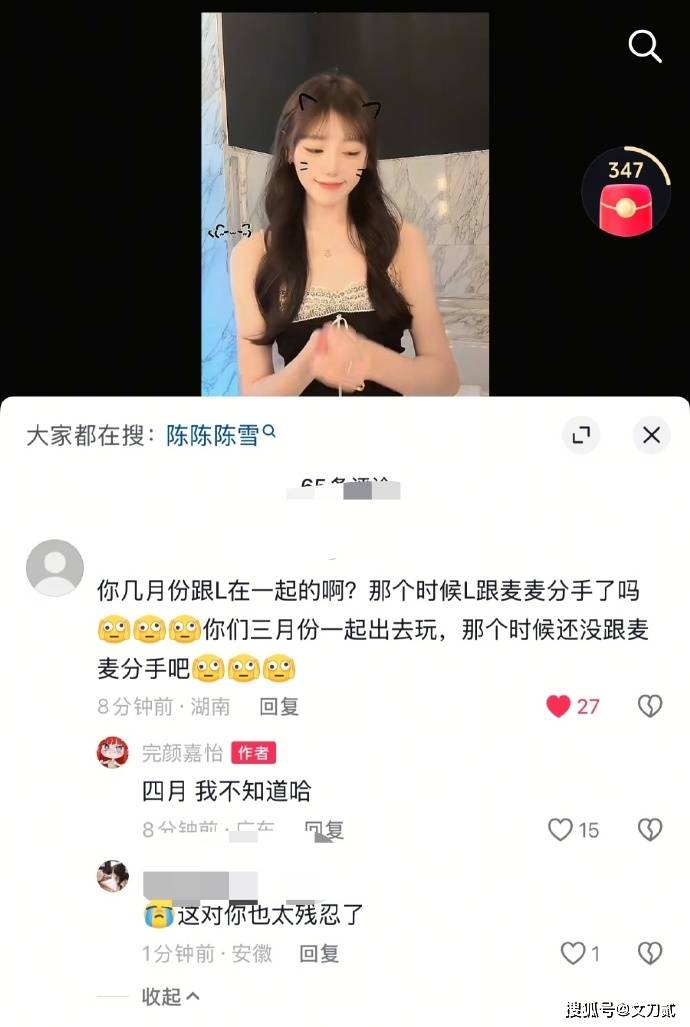
Task: Dislike the comment 这对你也太残忍了
Action: (x=650, y=953)
